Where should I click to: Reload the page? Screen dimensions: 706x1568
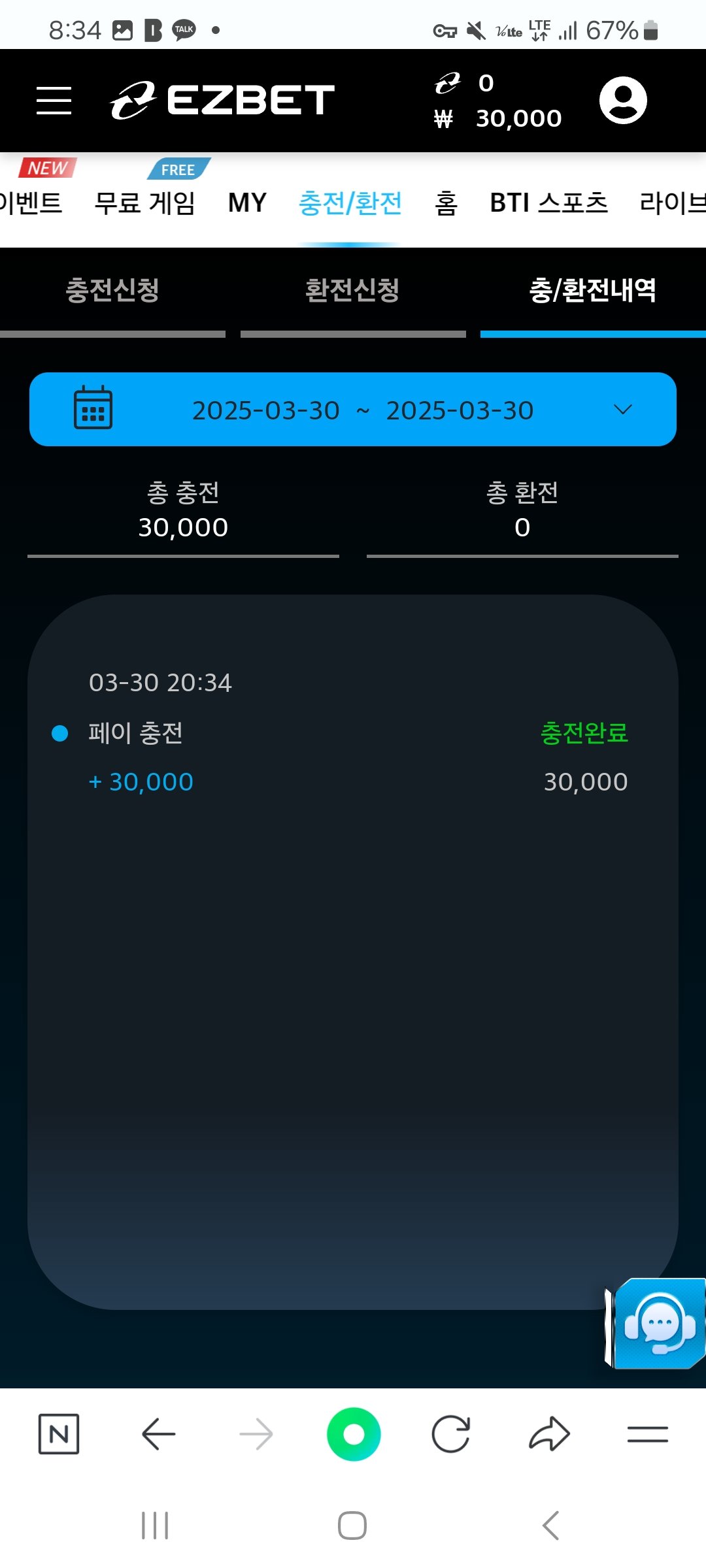(x=451, y=1434)
